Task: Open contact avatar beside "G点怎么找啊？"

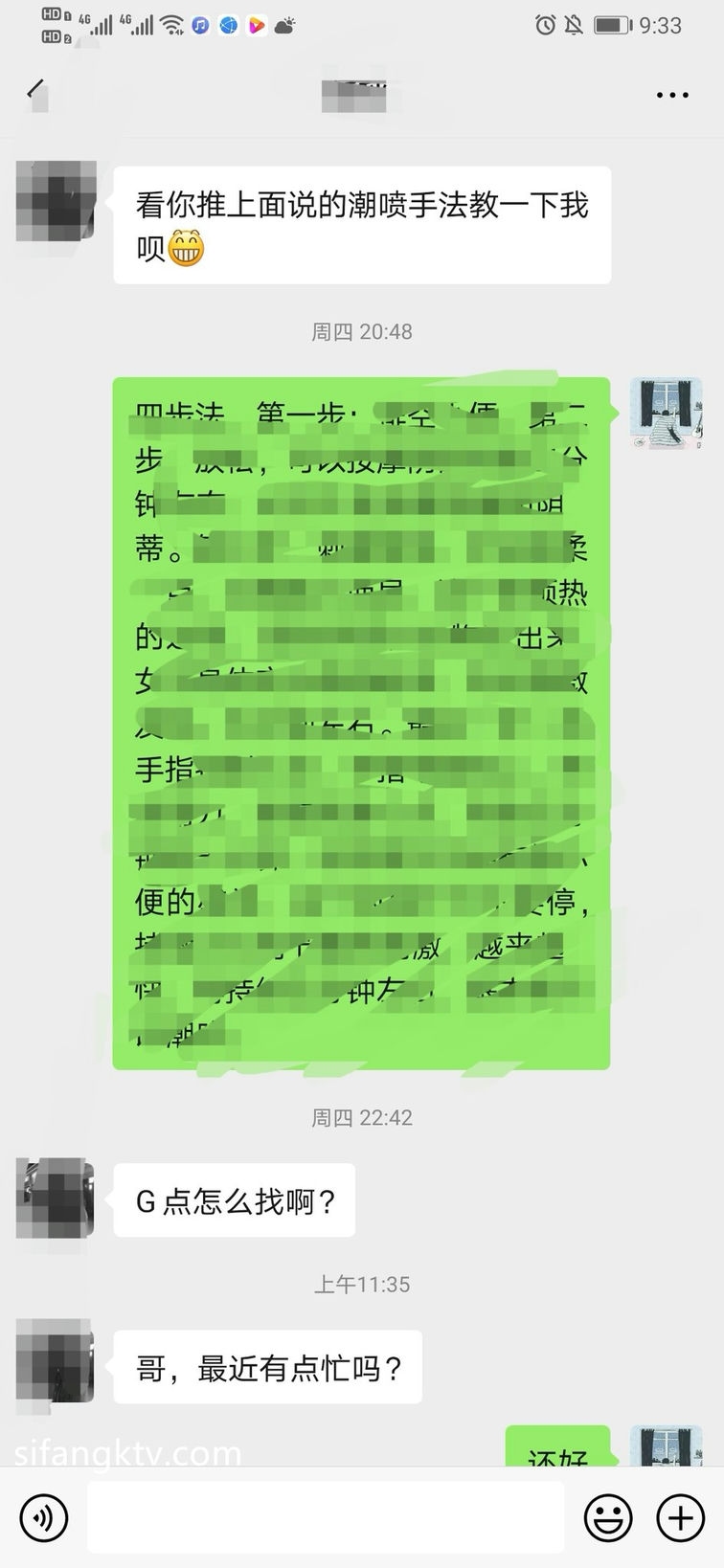Action: tap(56, 1198)
